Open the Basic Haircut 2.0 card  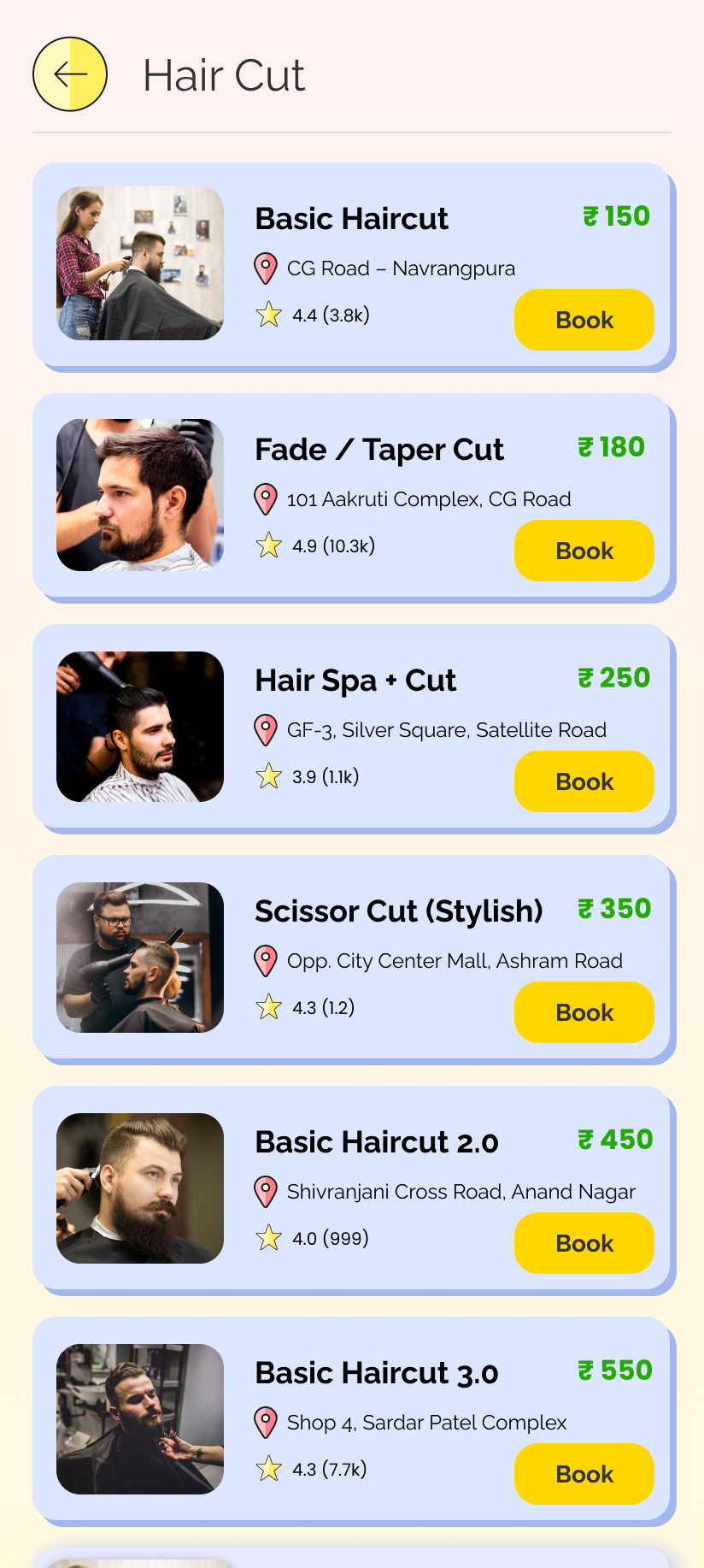coord(376,1143)
